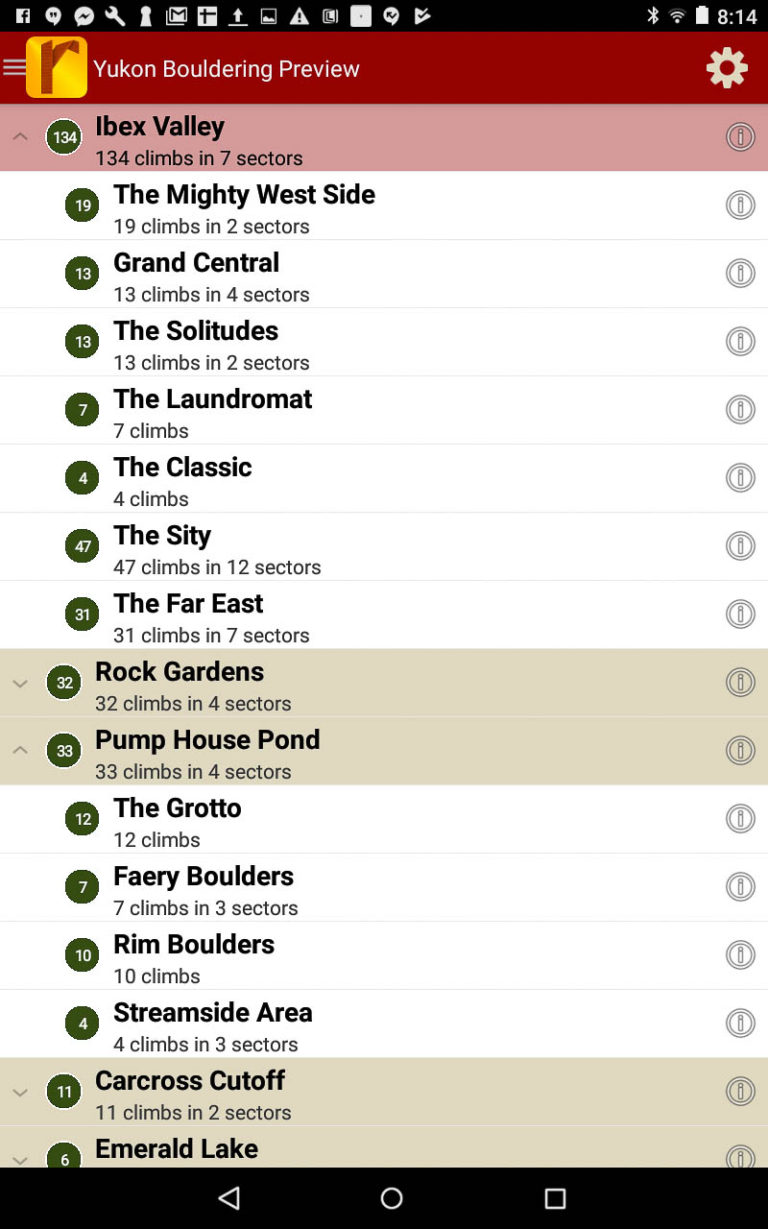This screenshot has width=768, height=1229.
Task: View info for Ibex Valley
Action: click(740, 137)
